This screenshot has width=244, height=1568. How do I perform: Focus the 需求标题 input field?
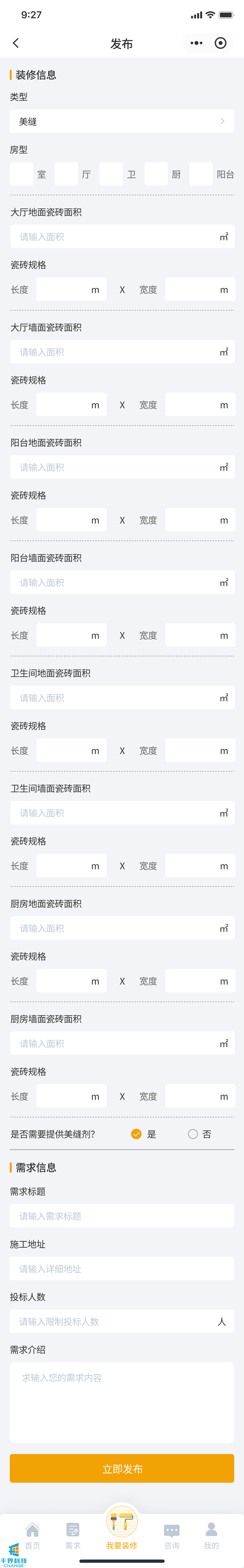(122, 1216)
